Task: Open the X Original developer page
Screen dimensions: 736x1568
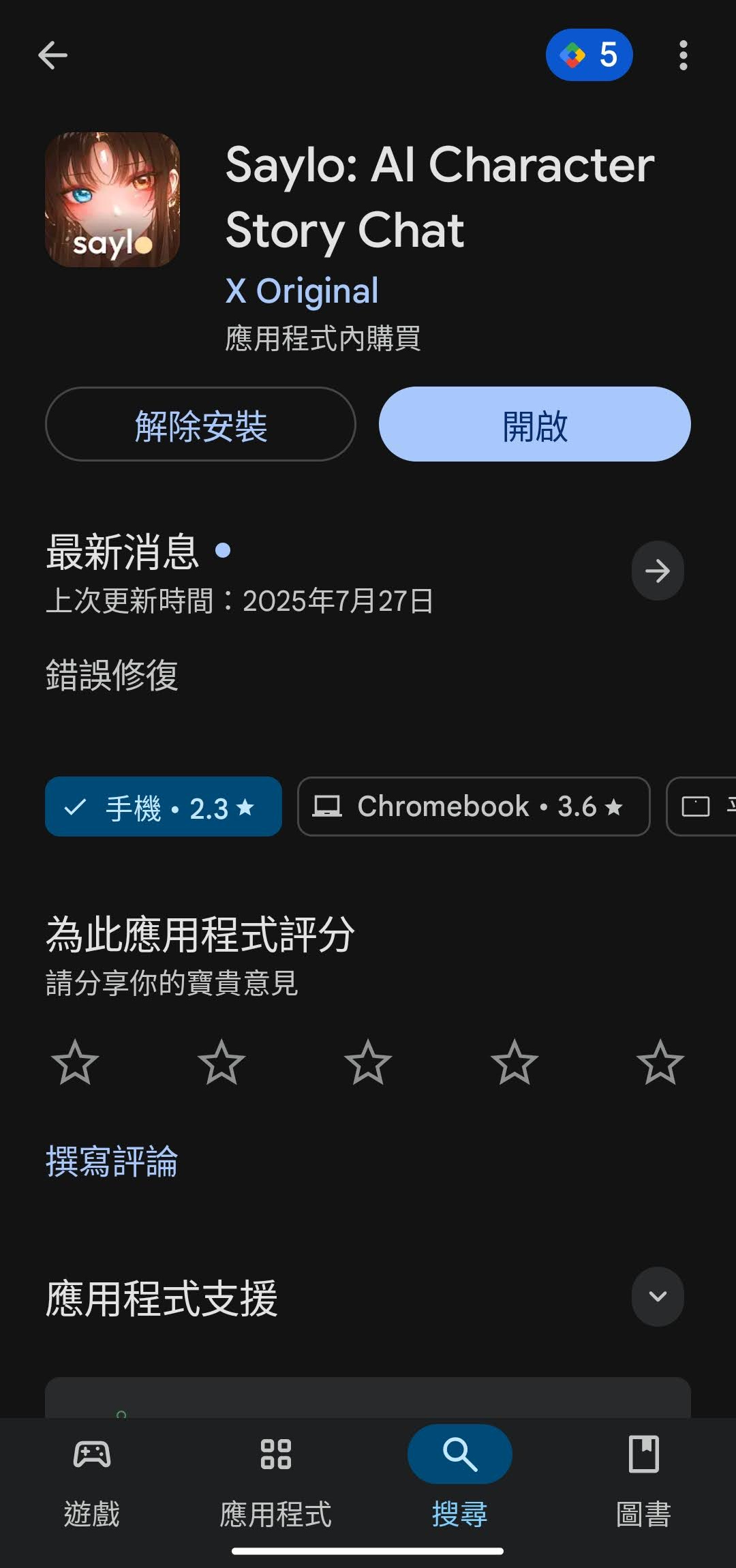Action: [302, 291]
